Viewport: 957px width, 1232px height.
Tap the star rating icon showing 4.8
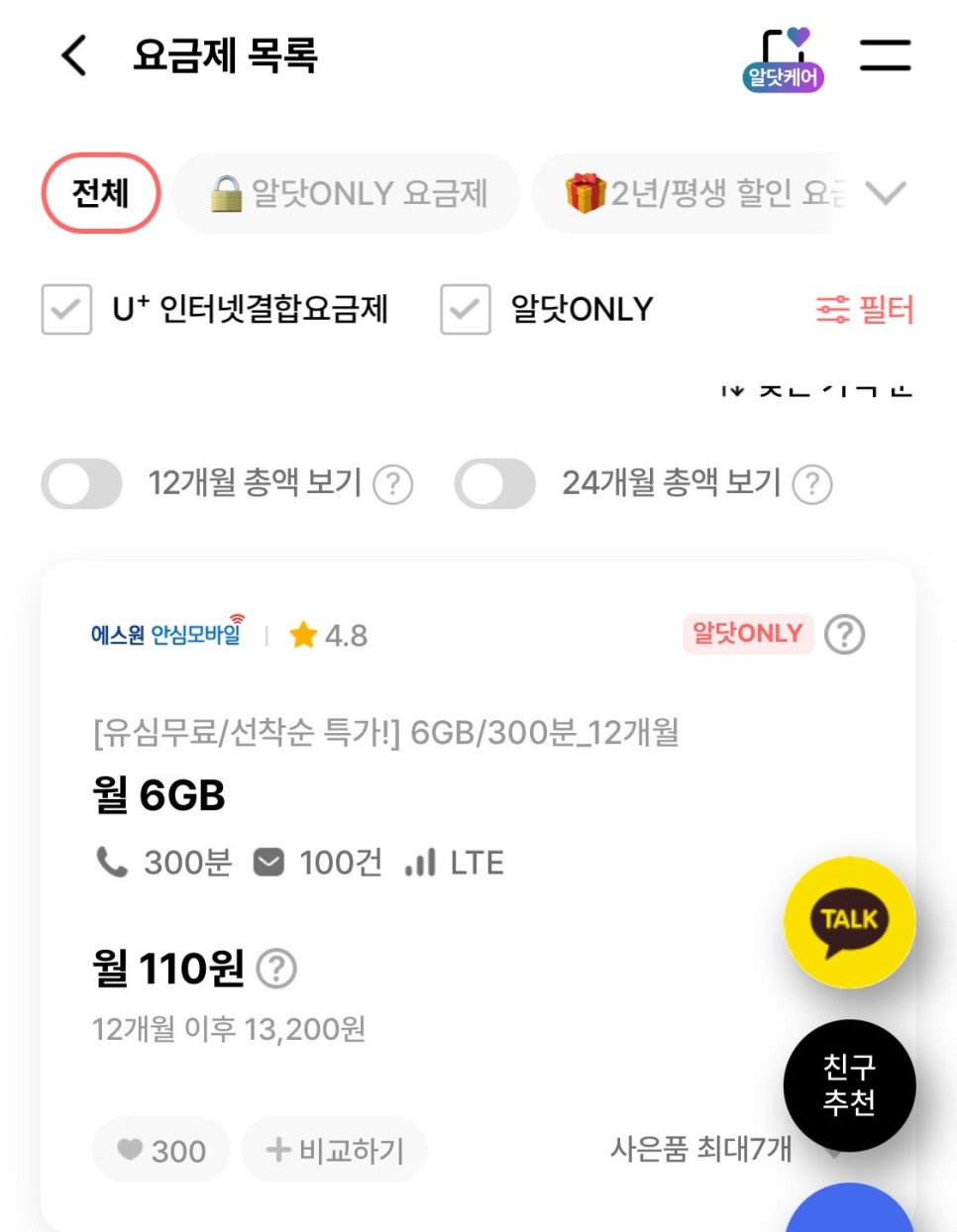tap(303, 635)
